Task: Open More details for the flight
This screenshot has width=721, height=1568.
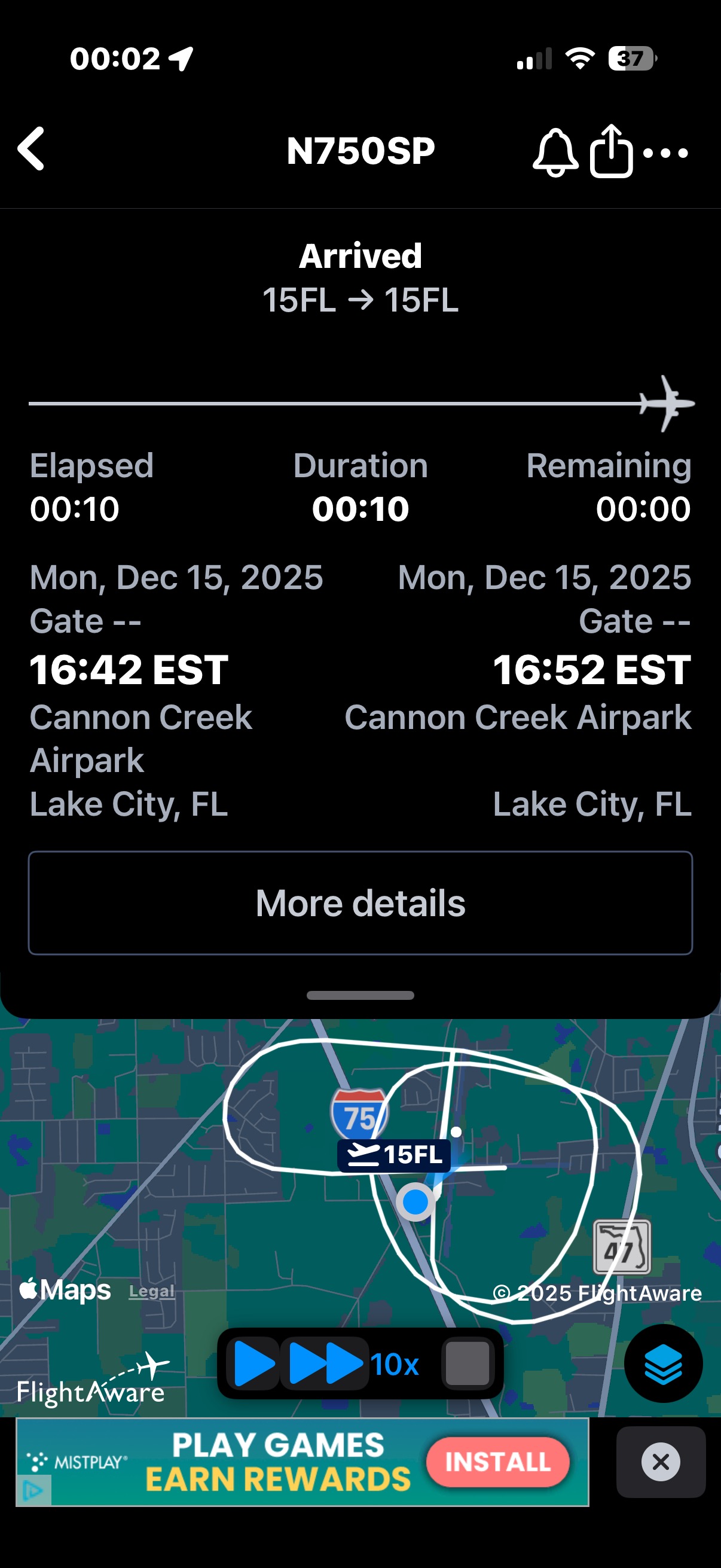Action: coord(360,902)
